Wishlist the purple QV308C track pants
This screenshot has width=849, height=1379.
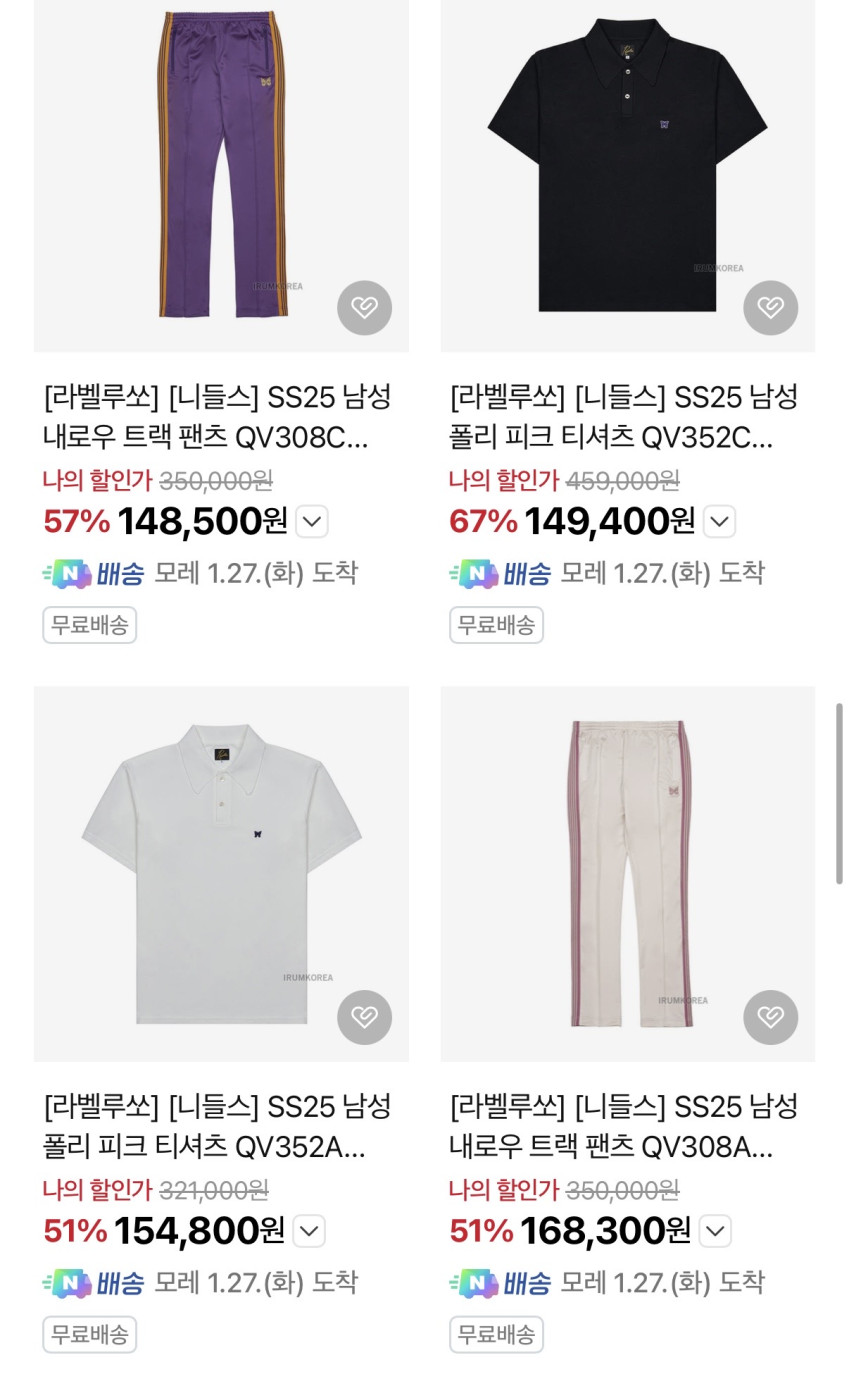tap(364, 307)
